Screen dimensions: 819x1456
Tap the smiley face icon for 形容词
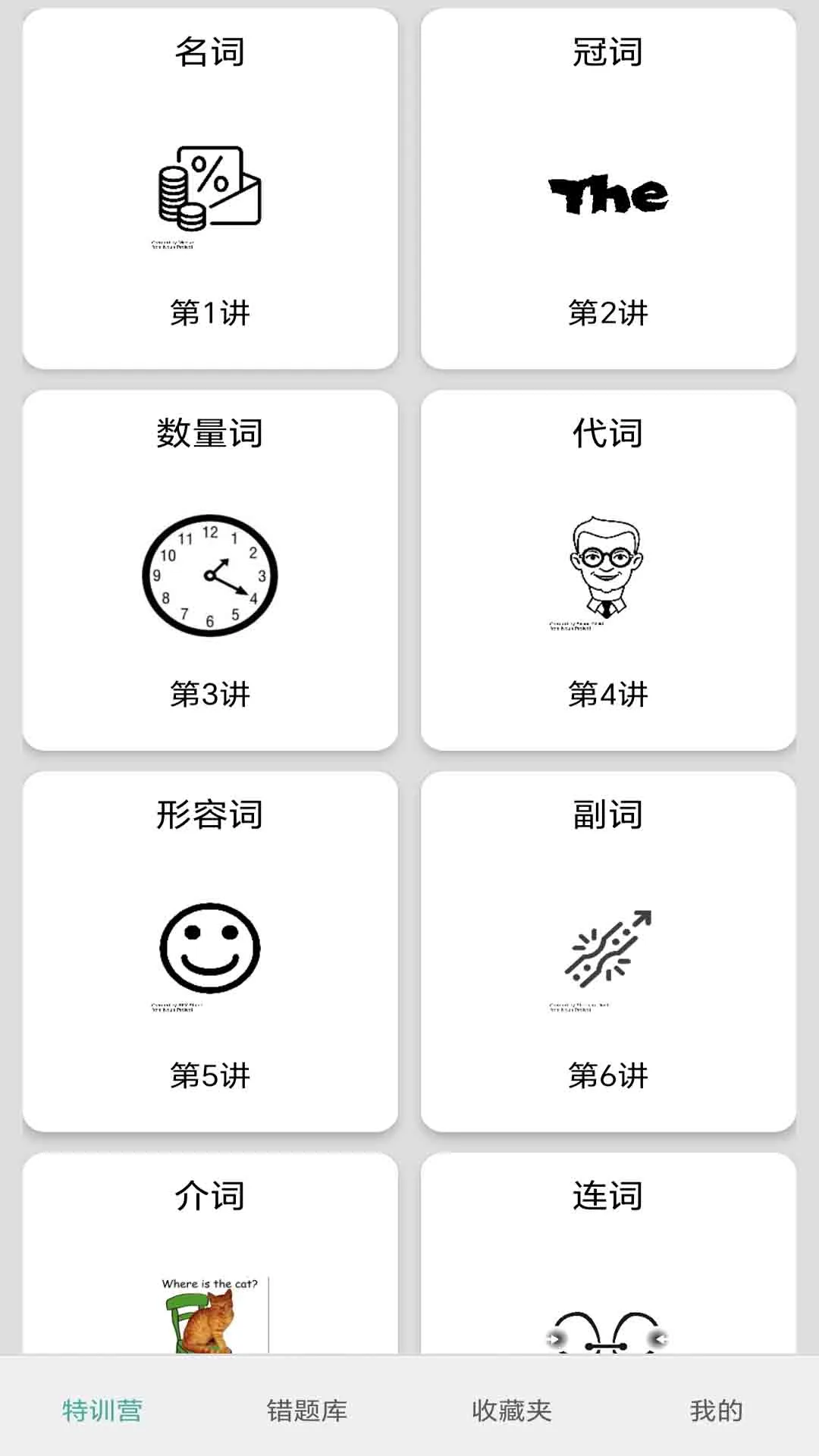pyautogui.click(x=210, y=952)
